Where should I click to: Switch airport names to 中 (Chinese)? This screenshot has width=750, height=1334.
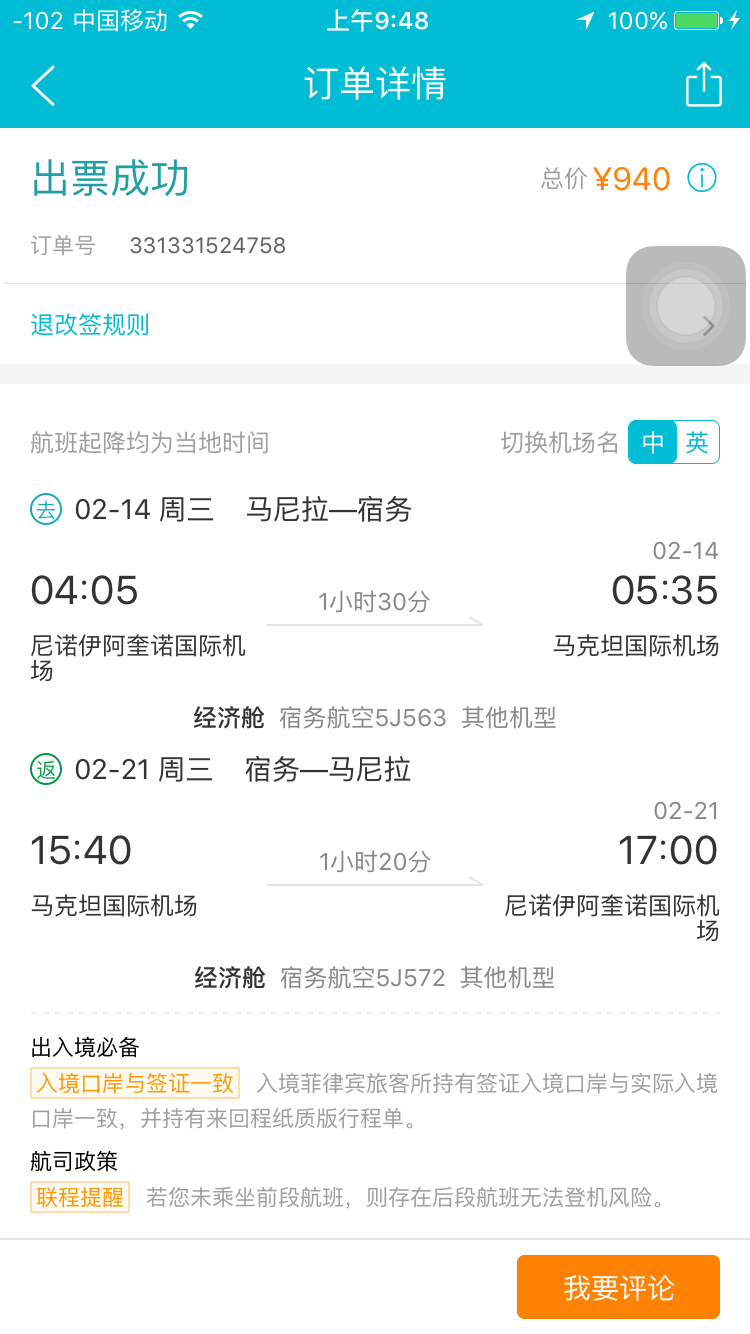point(652,442)
